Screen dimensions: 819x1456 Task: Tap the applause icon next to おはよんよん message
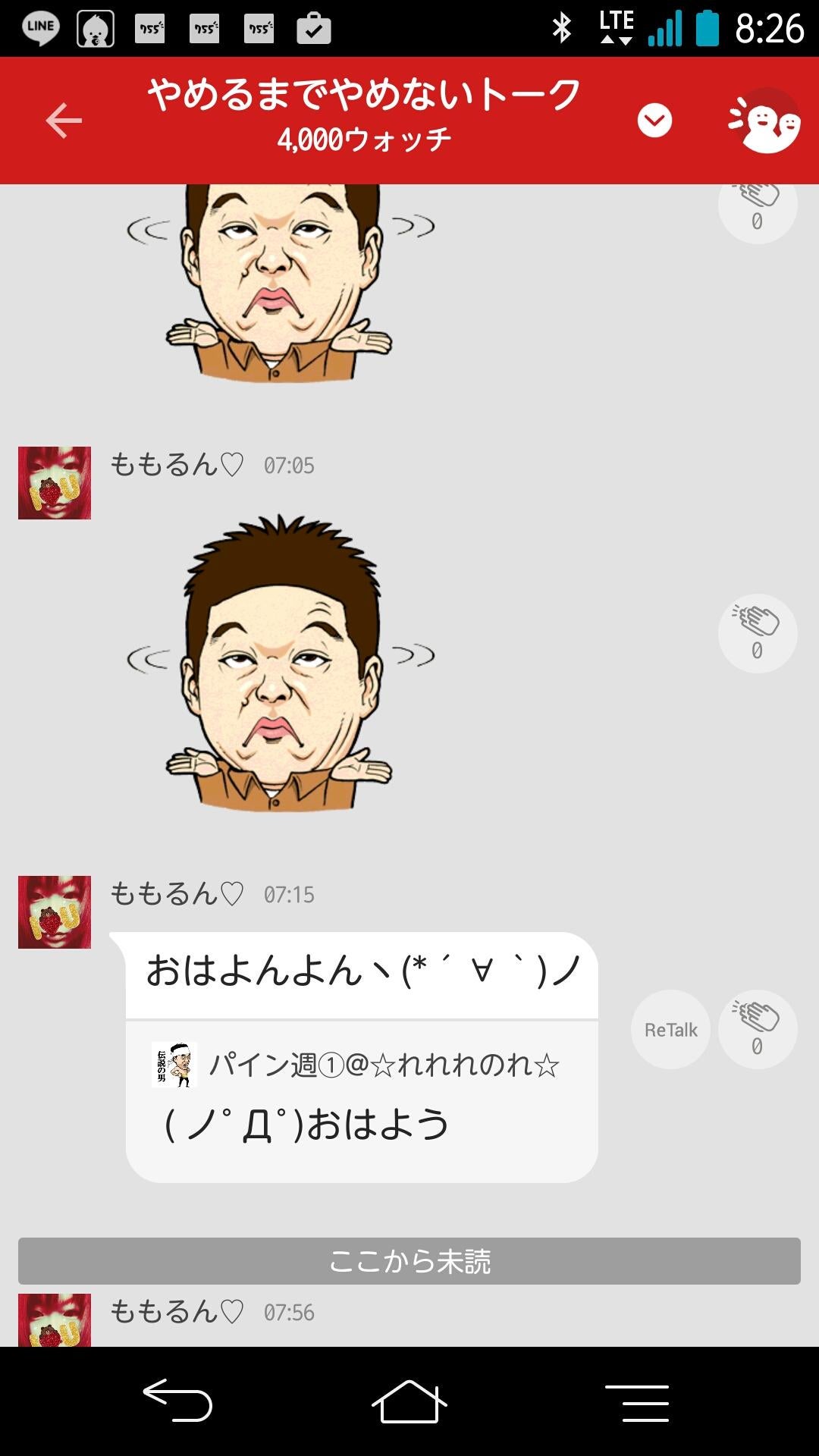[756, 1028]
